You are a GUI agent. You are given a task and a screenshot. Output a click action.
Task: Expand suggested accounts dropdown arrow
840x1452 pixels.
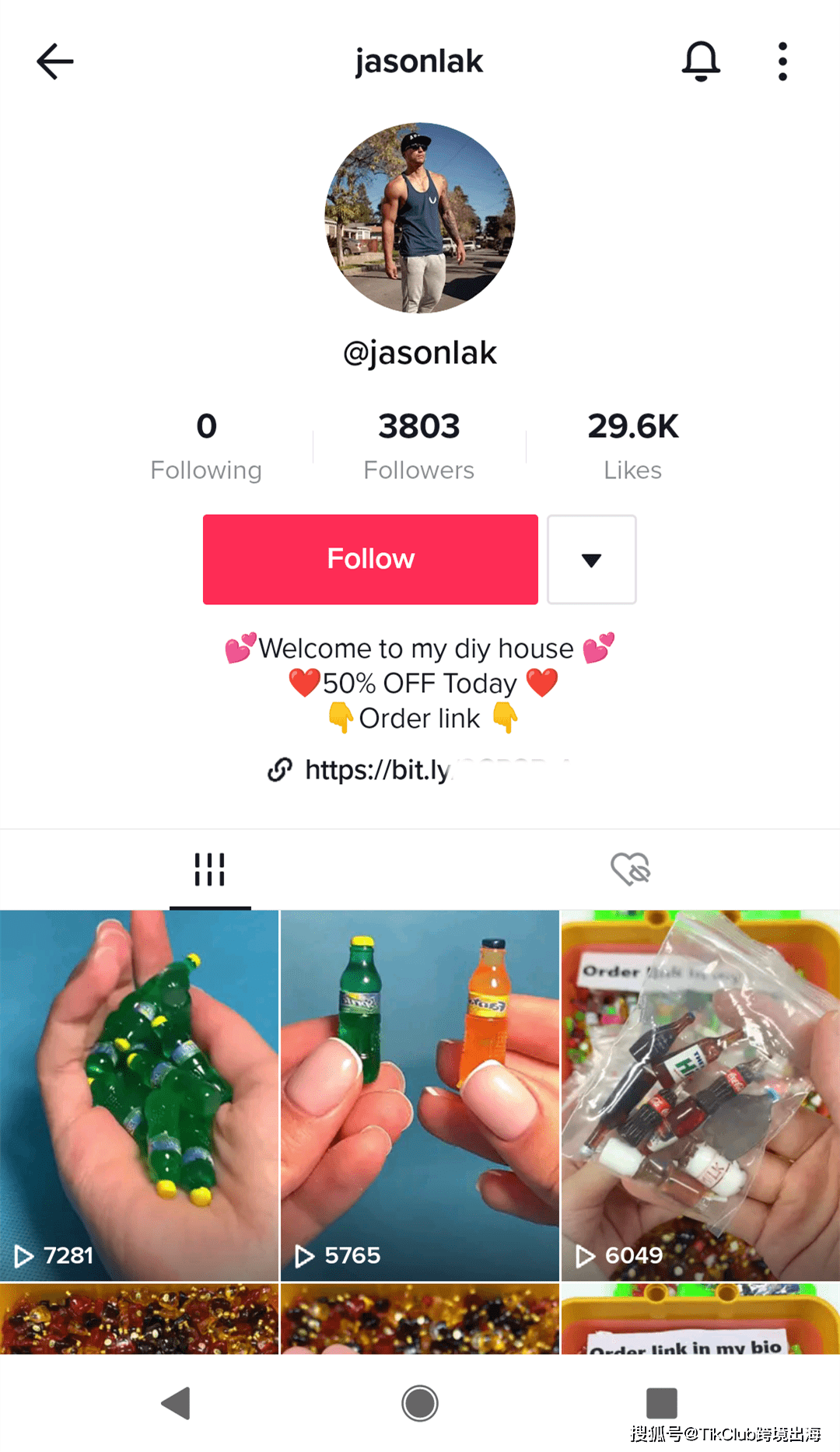(x=592, y=559)
